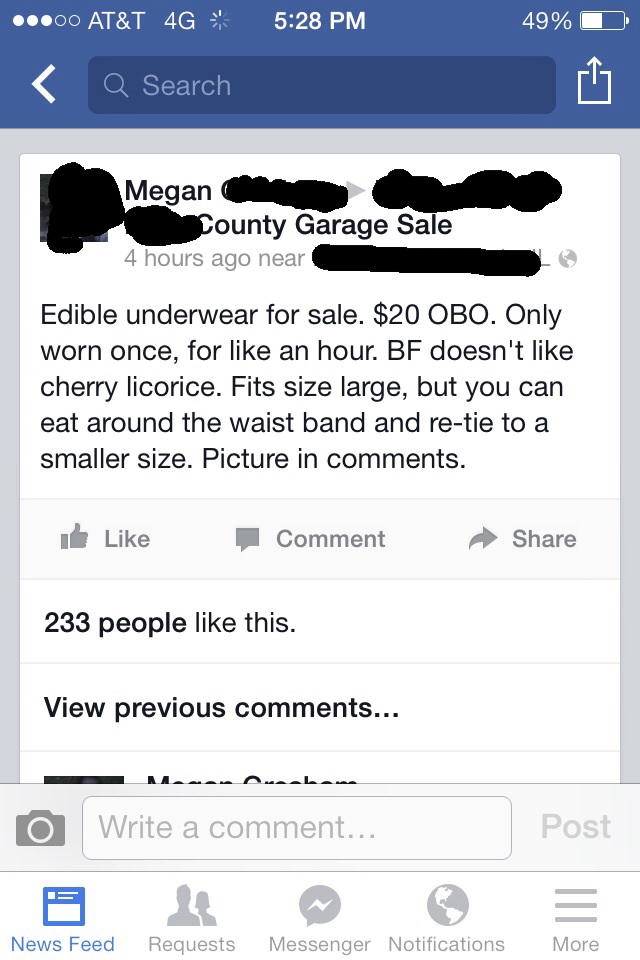The width and height of the screenshot is (640, 960).
Task: Go to the Messenger tab
Action: [x=319, y=920]
